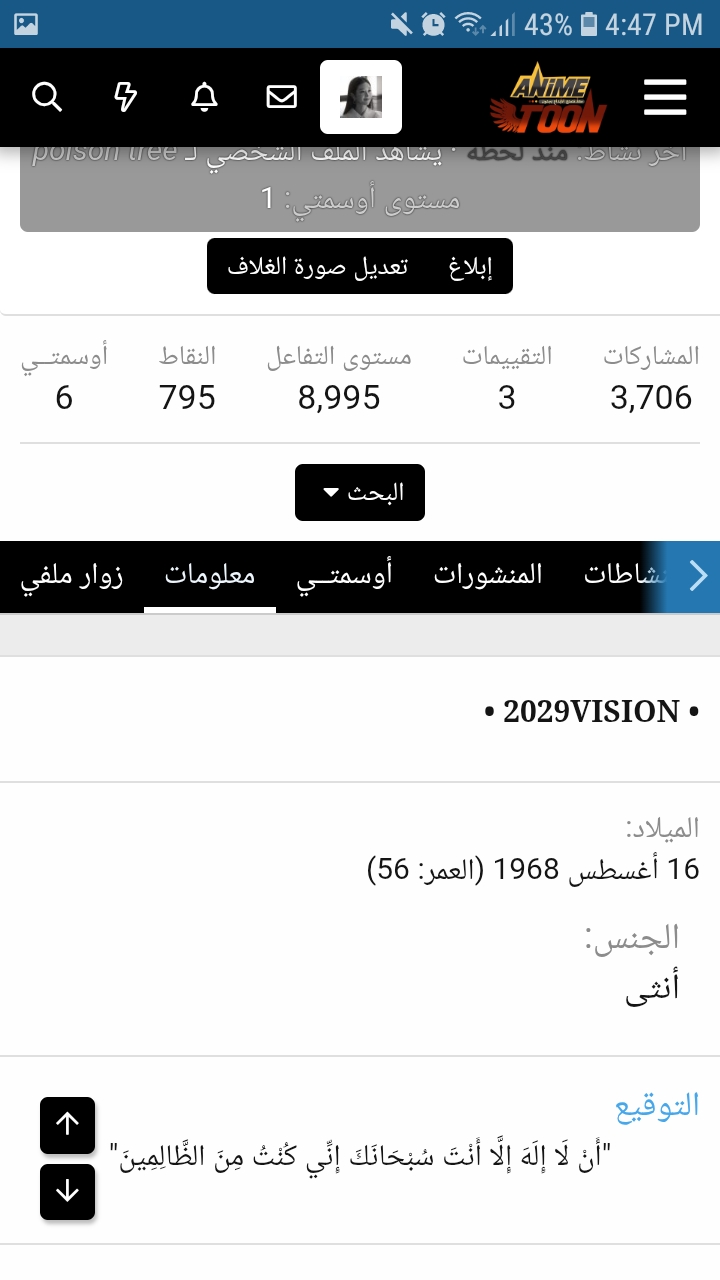This screenshot has height=1280, width=720.
Task: Switch to the أوسمتي tab
Action: point(345,575)
